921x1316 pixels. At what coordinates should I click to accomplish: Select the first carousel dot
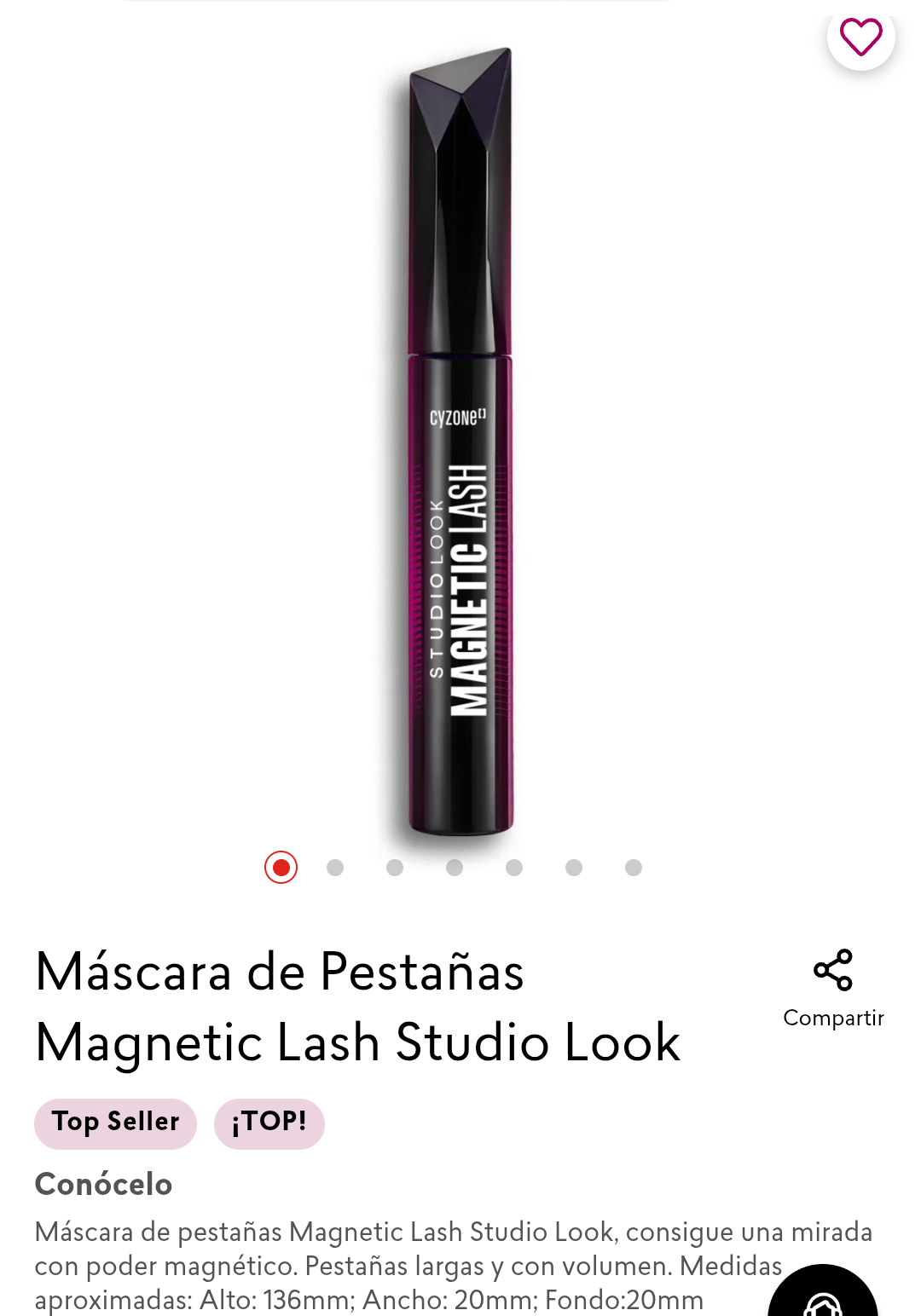280,867
